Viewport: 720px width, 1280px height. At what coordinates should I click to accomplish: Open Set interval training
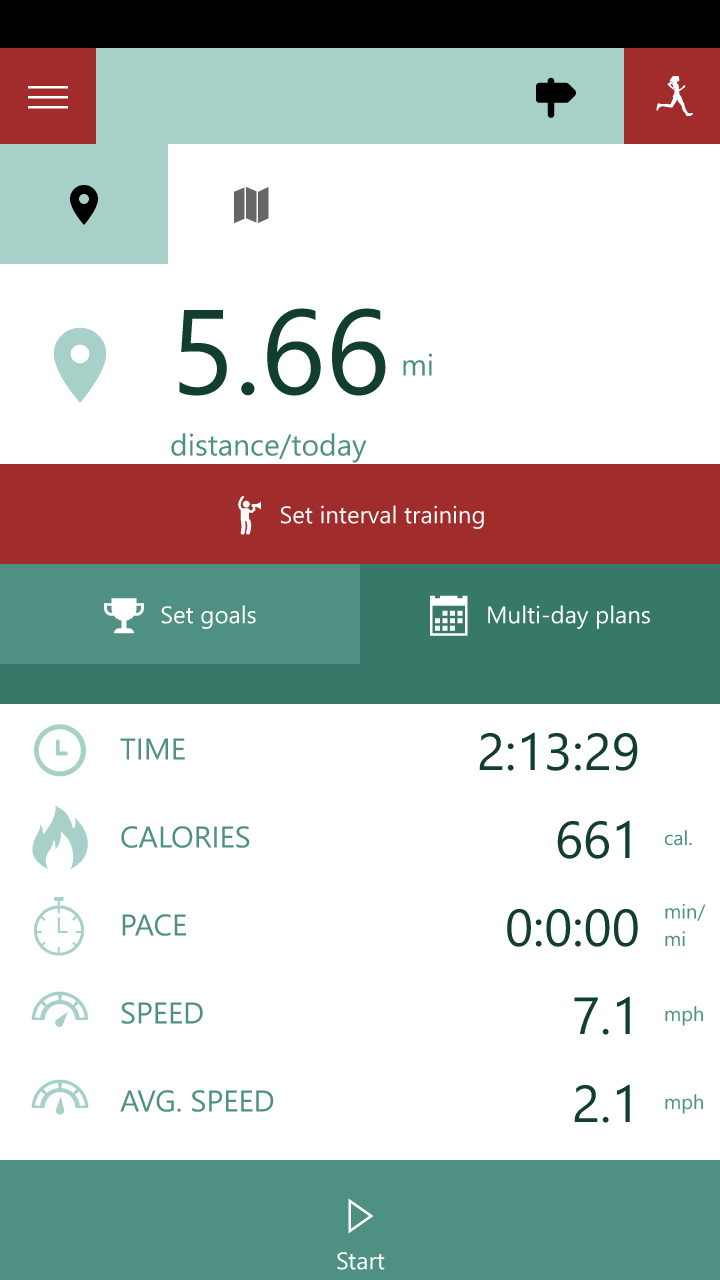click(360, 515)
